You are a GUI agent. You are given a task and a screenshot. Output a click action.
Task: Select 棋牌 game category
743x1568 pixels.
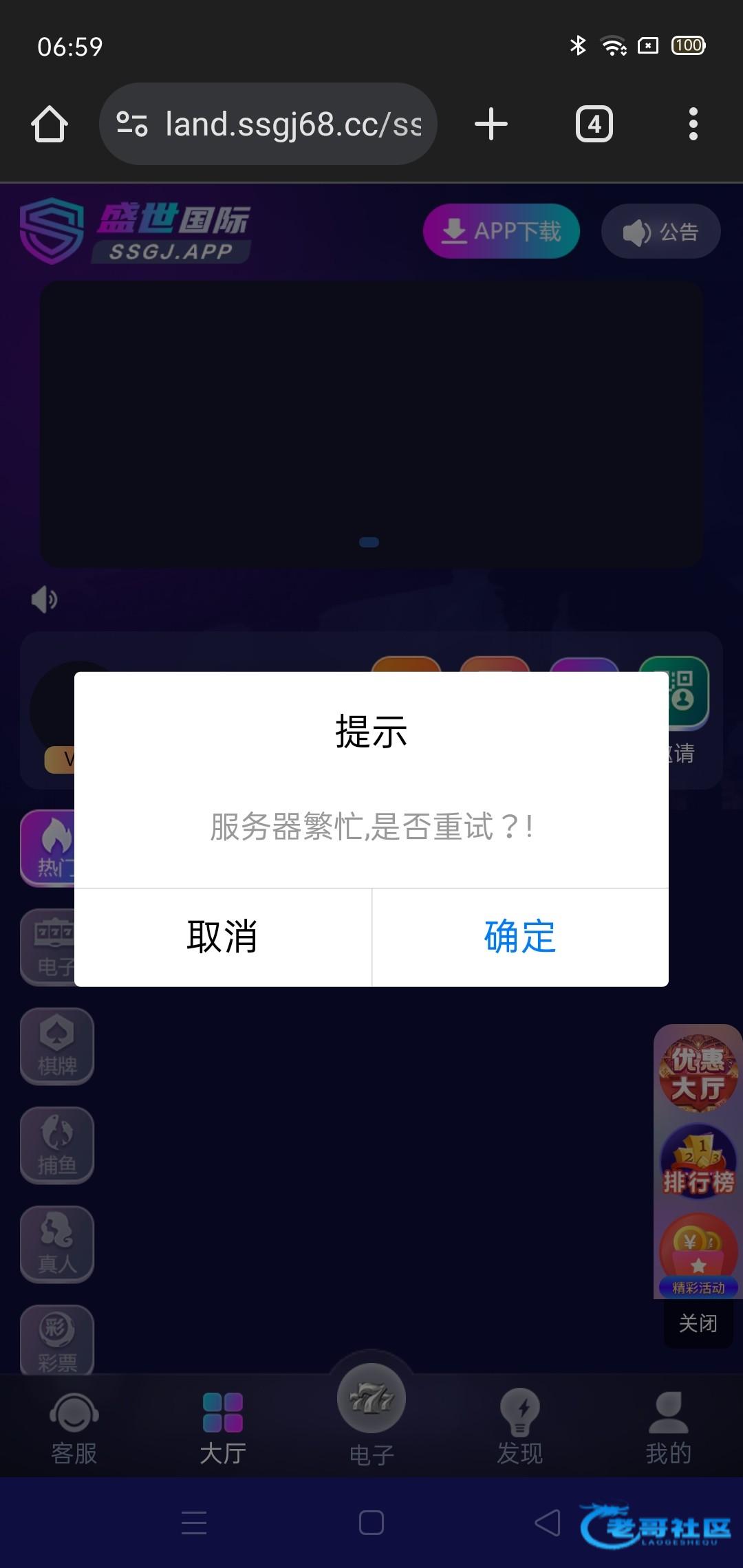57,1046
